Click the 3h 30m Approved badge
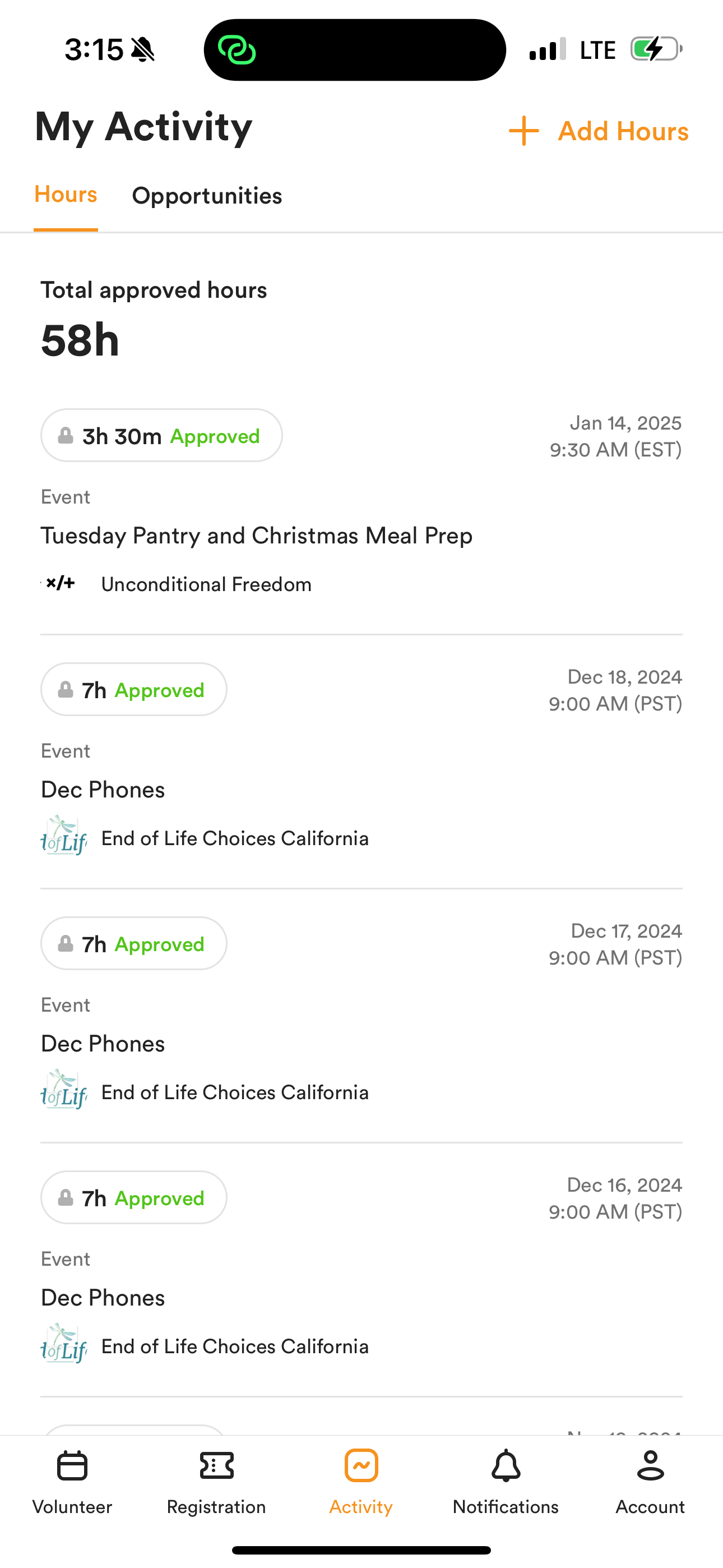Screen dimensions: 723x1568 pos(161,435)
